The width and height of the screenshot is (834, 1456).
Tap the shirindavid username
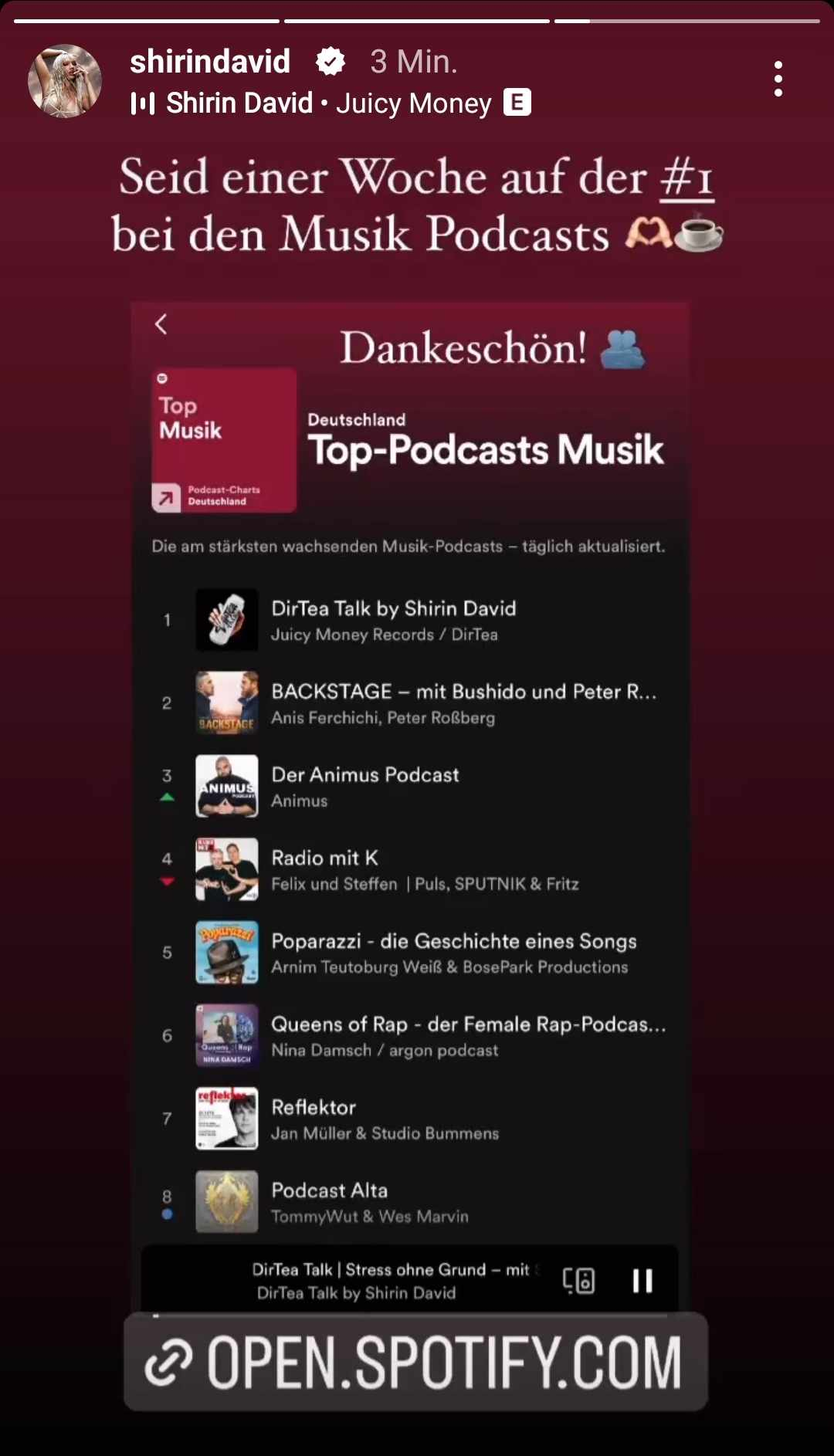[210, 62]
